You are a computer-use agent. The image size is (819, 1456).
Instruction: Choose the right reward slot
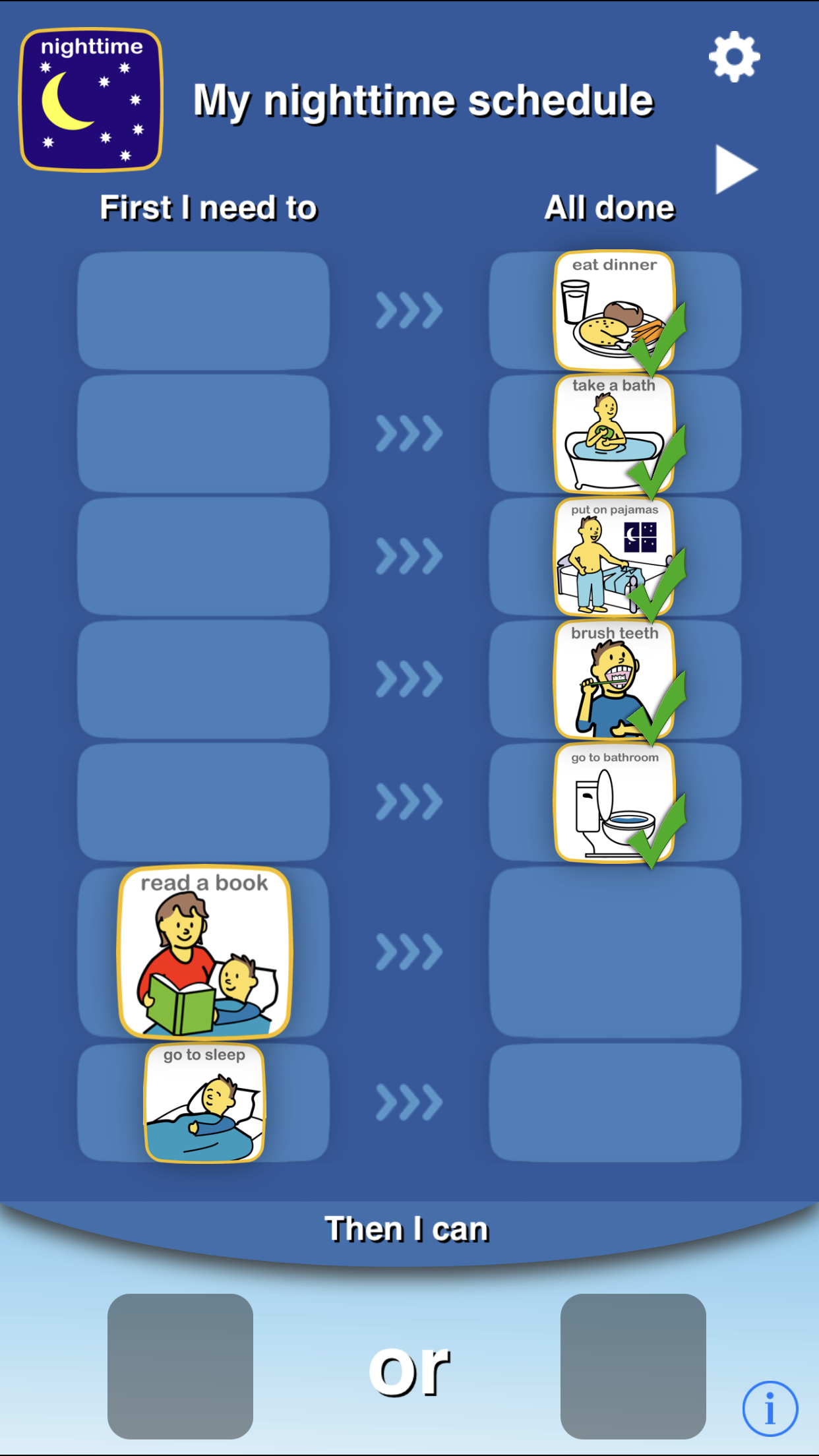(x=633, y=1366)
